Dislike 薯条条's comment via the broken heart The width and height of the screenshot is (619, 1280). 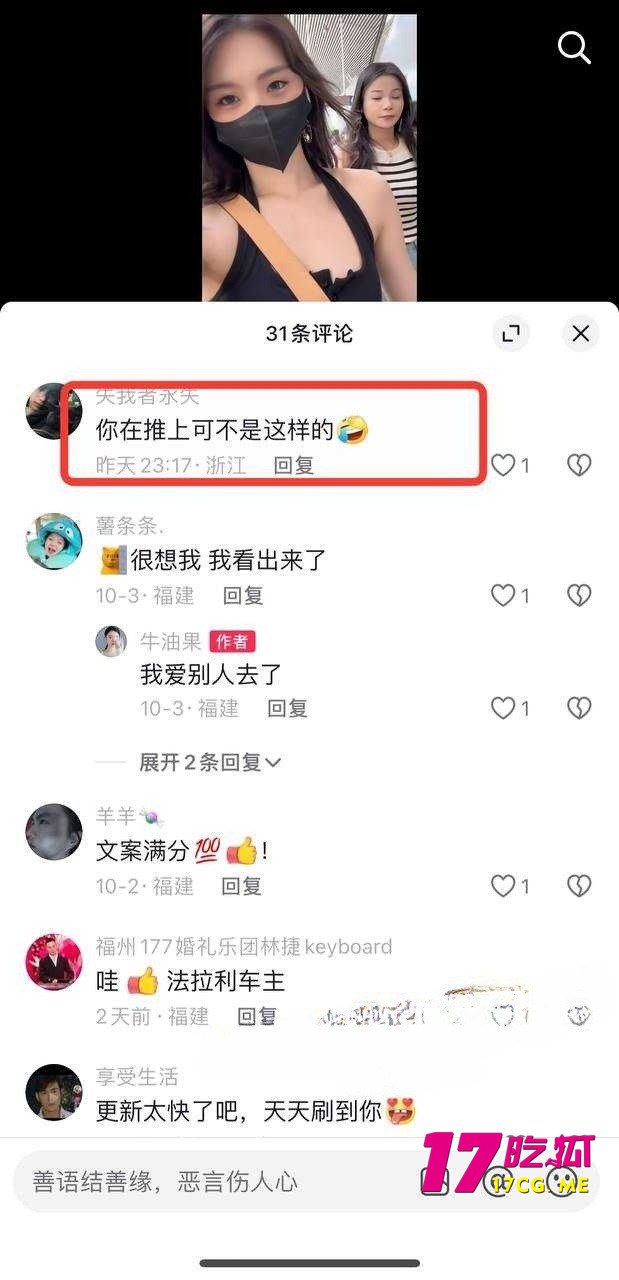(x=579, y=596)
